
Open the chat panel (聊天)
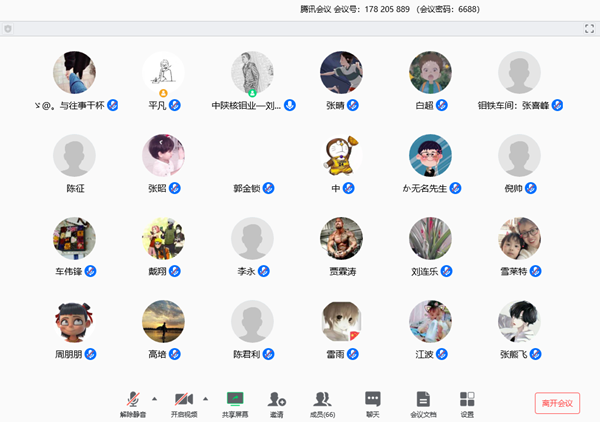(x=373, y=401)
